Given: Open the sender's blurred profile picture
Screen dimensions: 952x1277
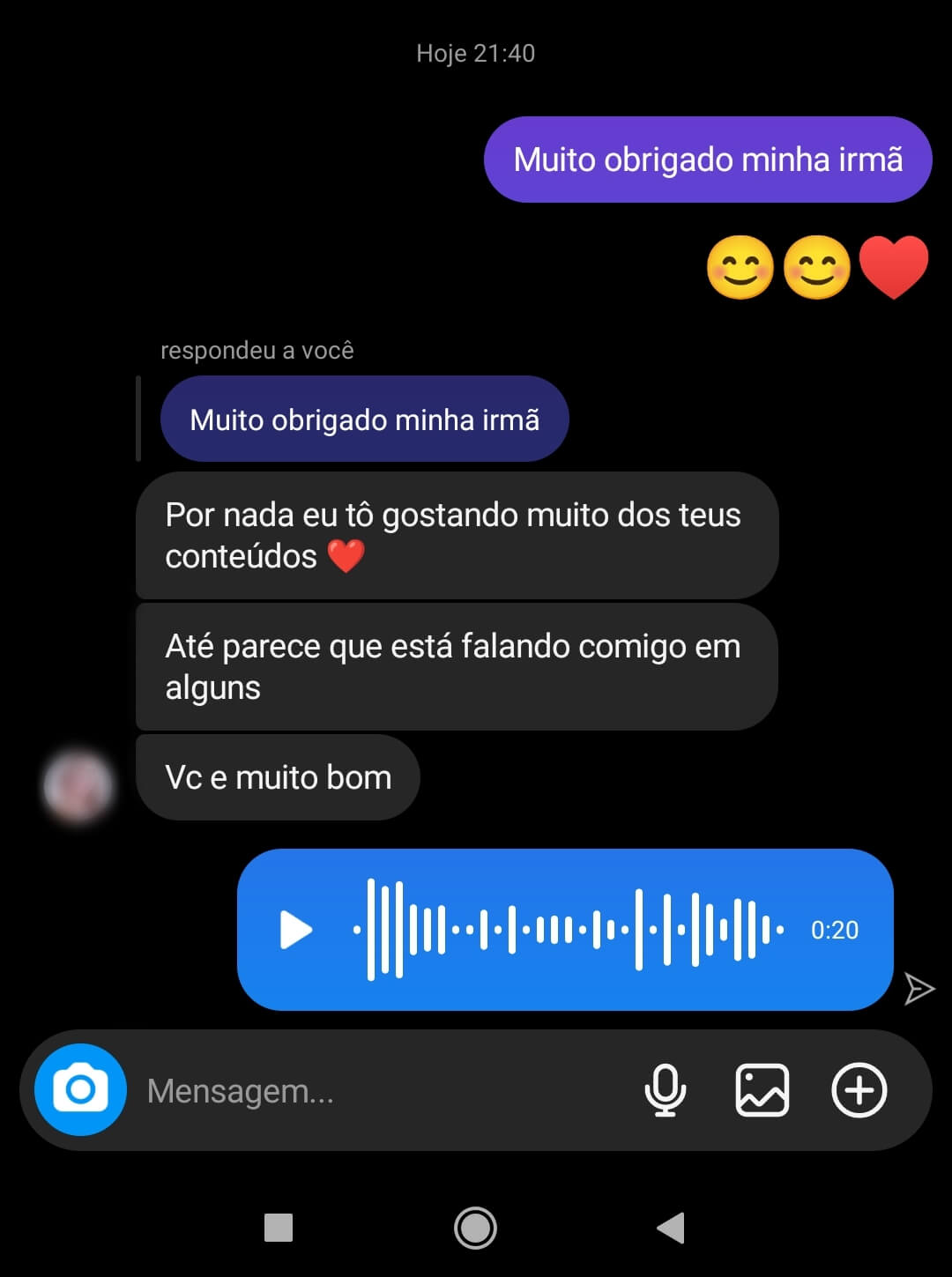Looking at the screenshot, I should 78,785.
